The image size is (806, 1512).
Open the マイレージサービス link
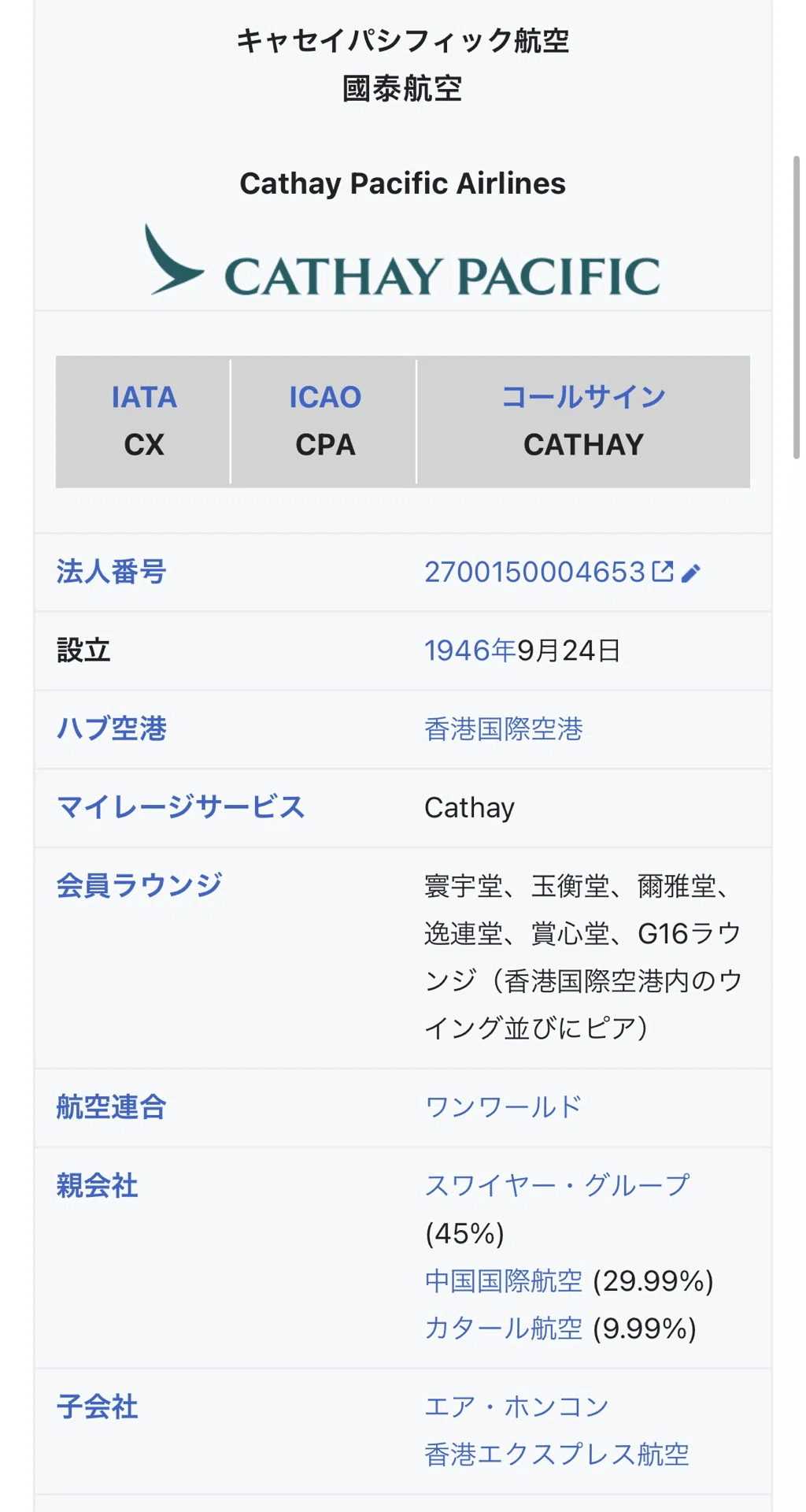180,807
